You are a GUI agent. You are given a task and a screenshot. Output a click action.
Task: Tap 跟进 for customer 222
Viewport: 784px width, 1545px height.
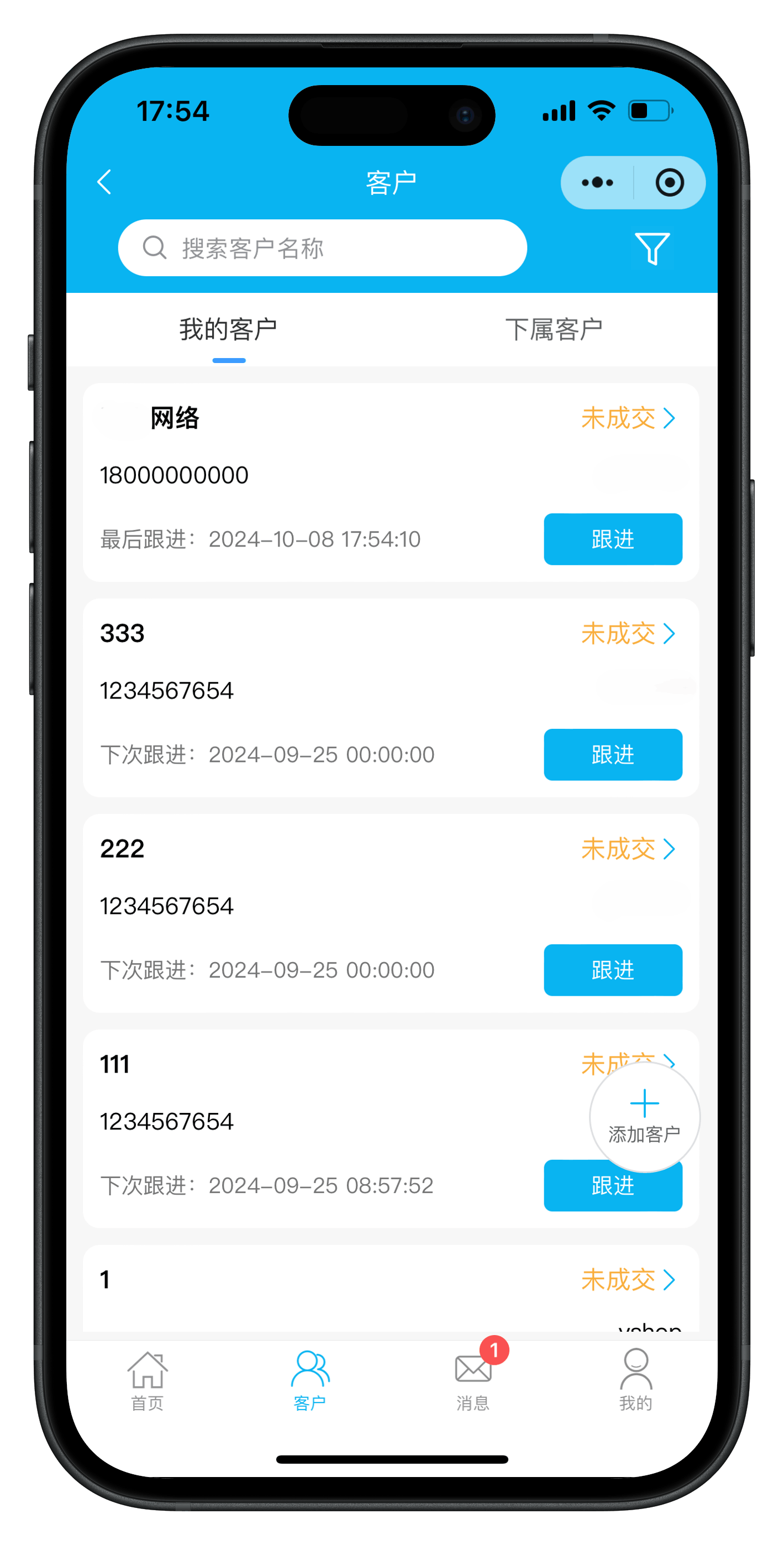coord(612,970)
